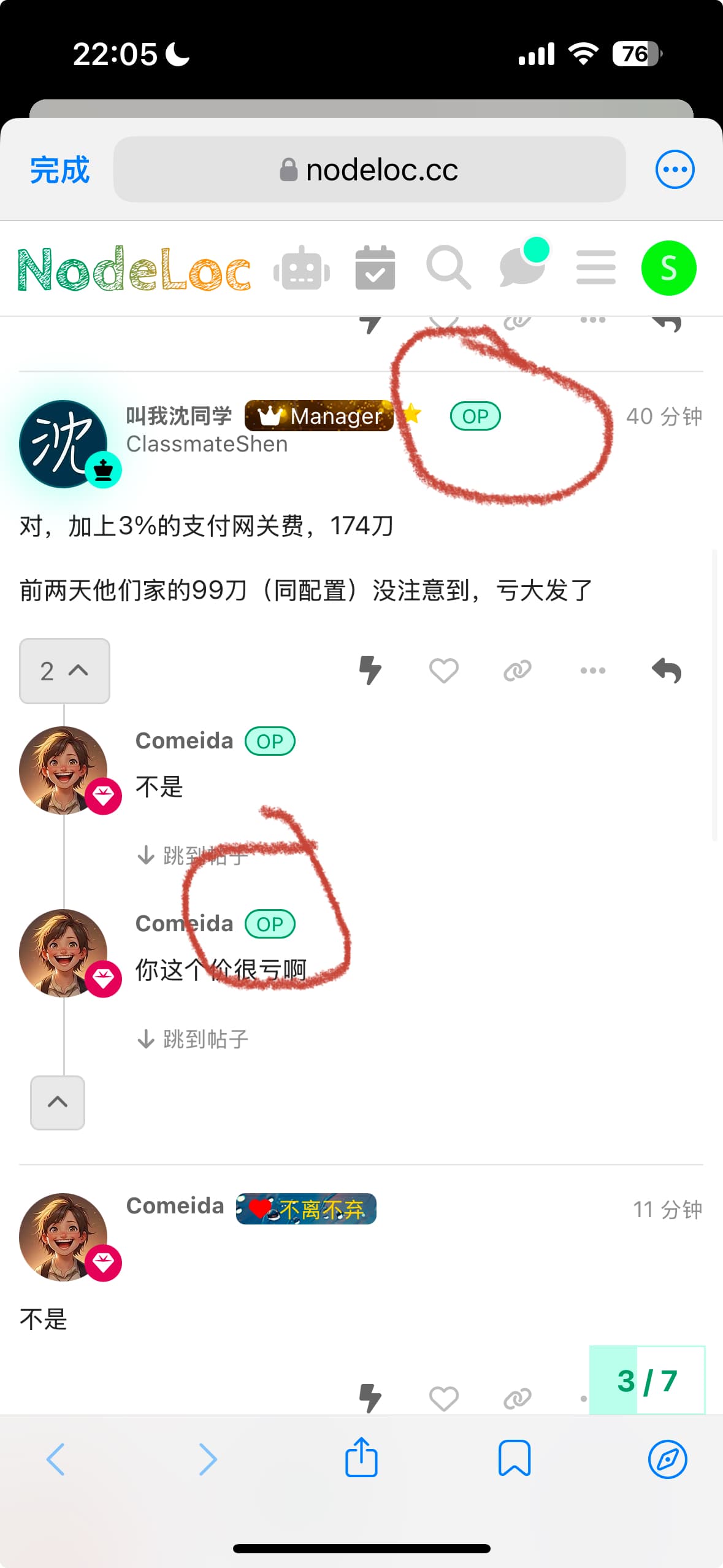Open the hamburger menu in header
Viewport: 723px width, 1568px height.
tap(595, 267)
